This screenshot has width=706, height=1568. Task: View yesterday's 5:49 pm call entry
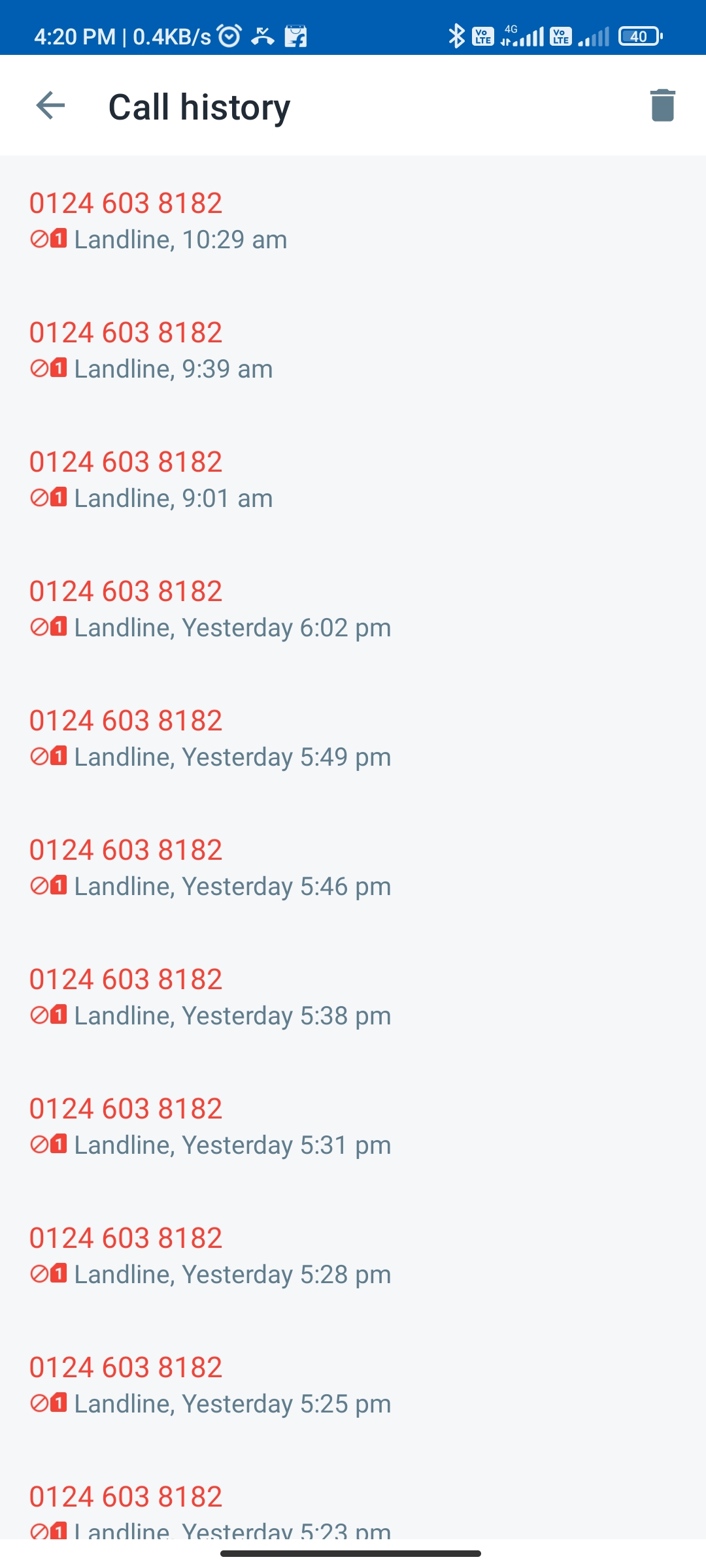pos(353,738)
